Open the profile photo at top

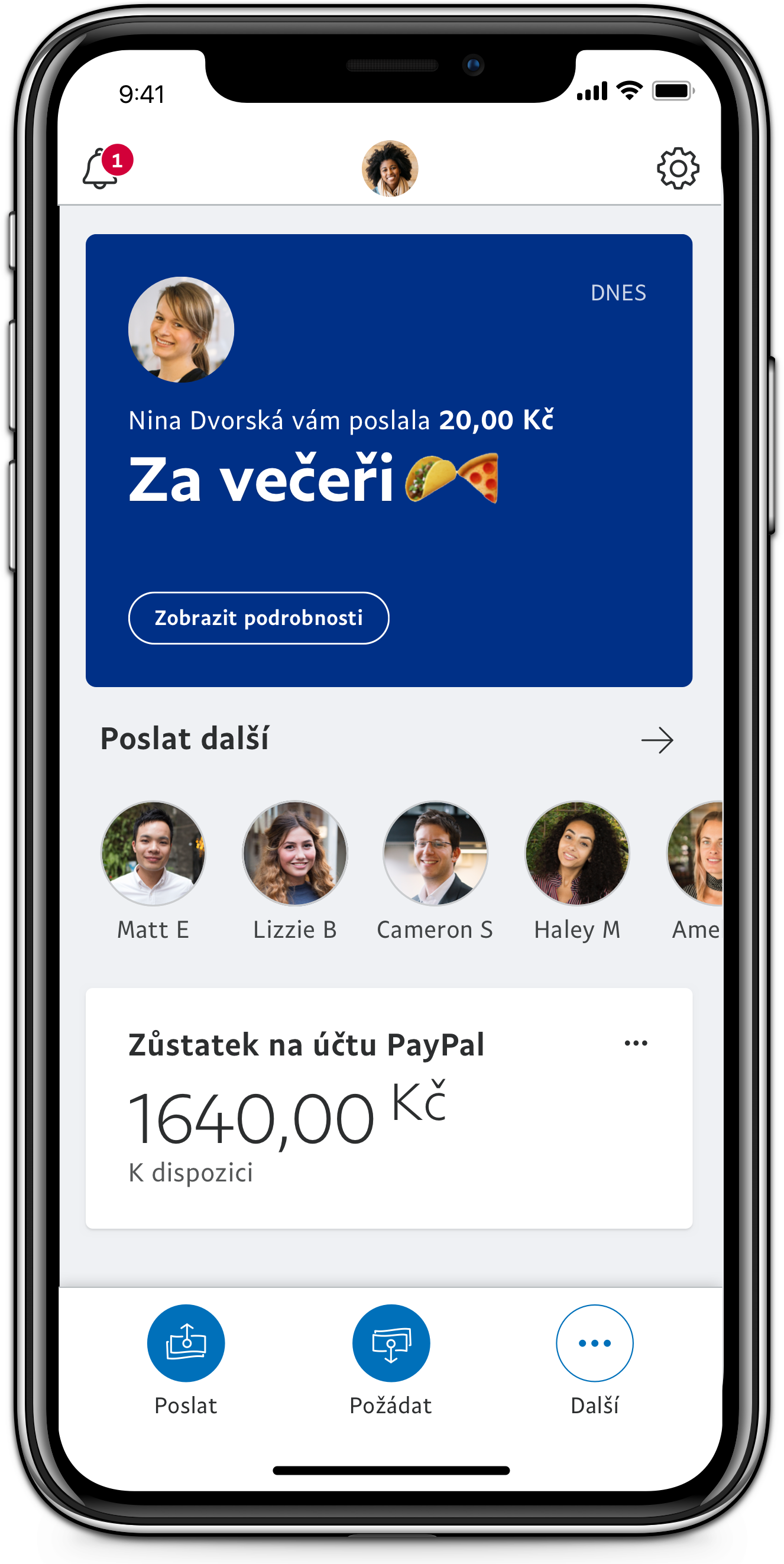[x=390, y=169]
